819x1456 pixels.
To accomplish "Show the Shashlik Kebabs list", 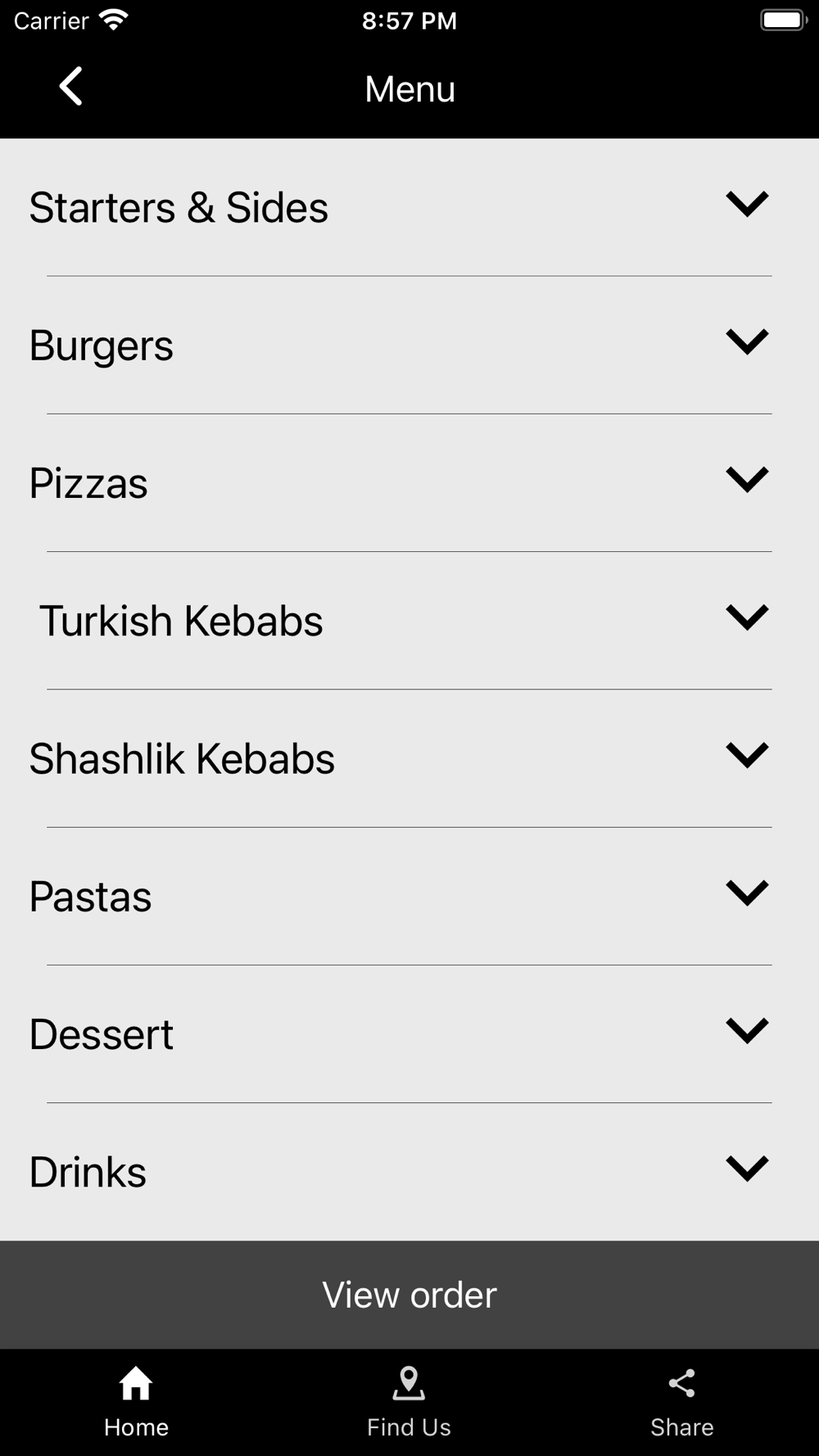I will click(746, 755).
